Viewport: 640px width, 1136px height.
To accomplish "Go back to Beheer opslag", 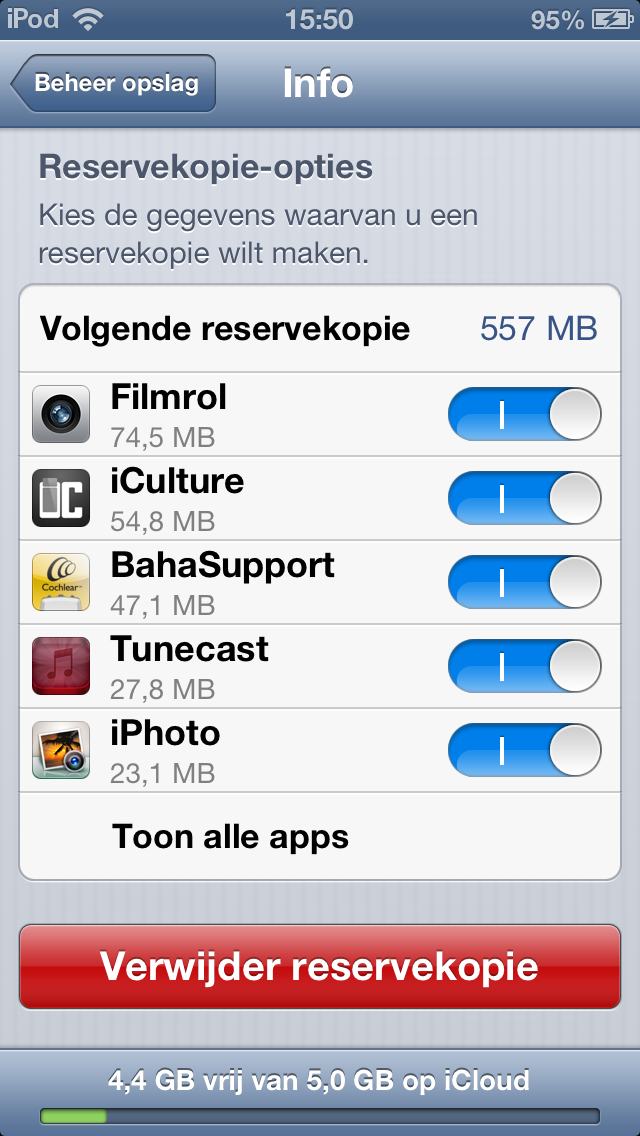I will (114, 83).
